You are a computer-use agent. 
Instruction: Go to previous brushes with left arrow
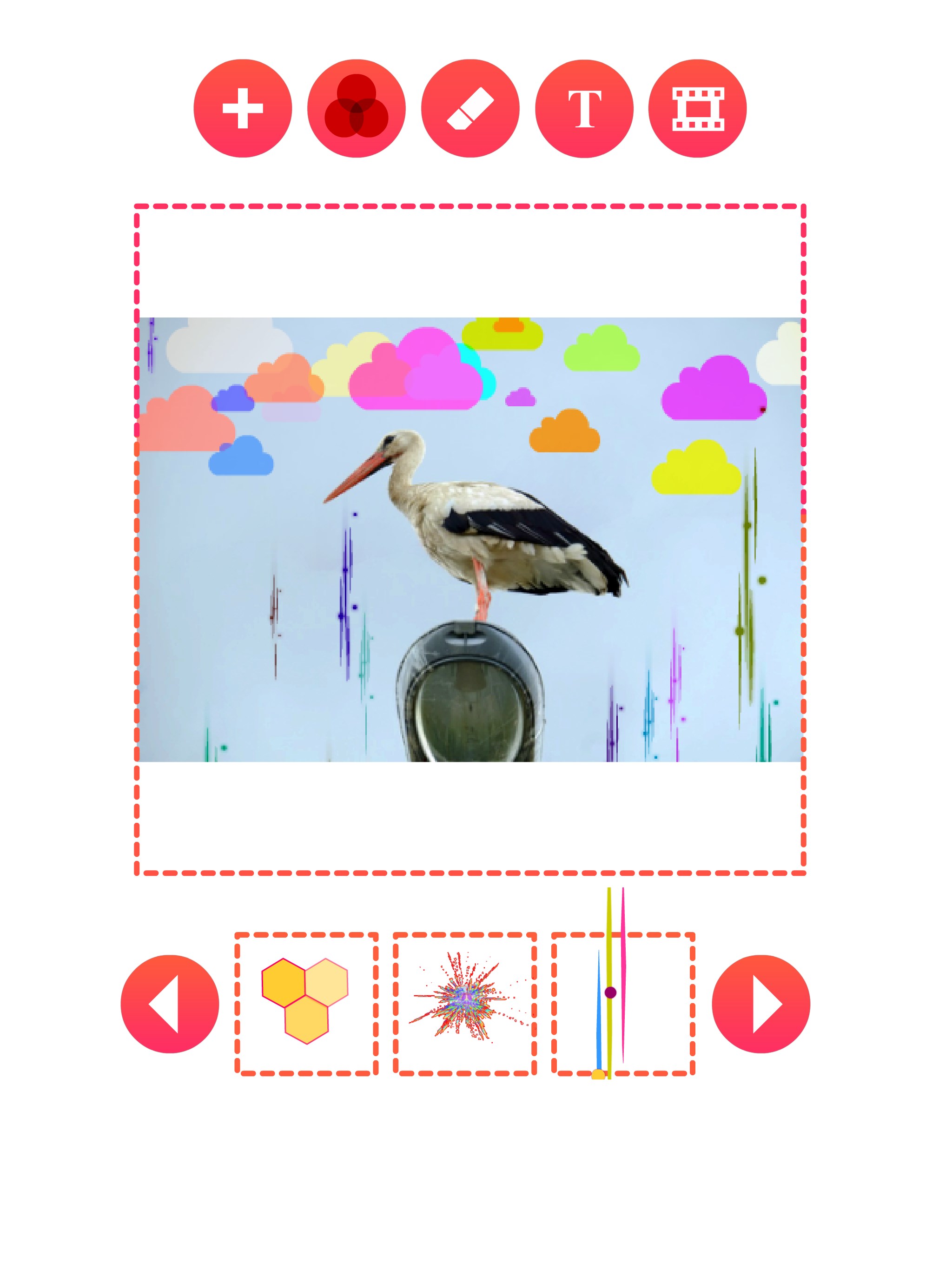[x=170, y=1004]
